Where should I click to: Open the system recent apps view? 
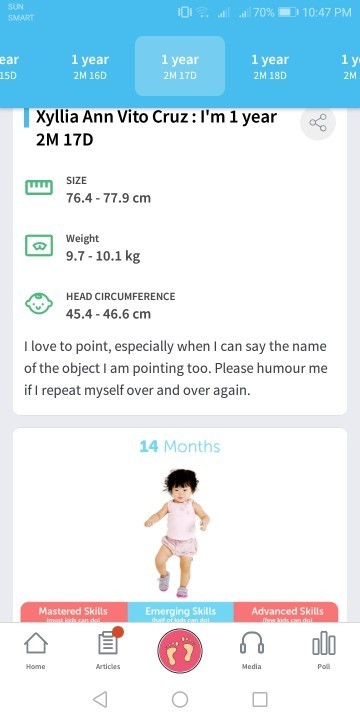point(260,699)
